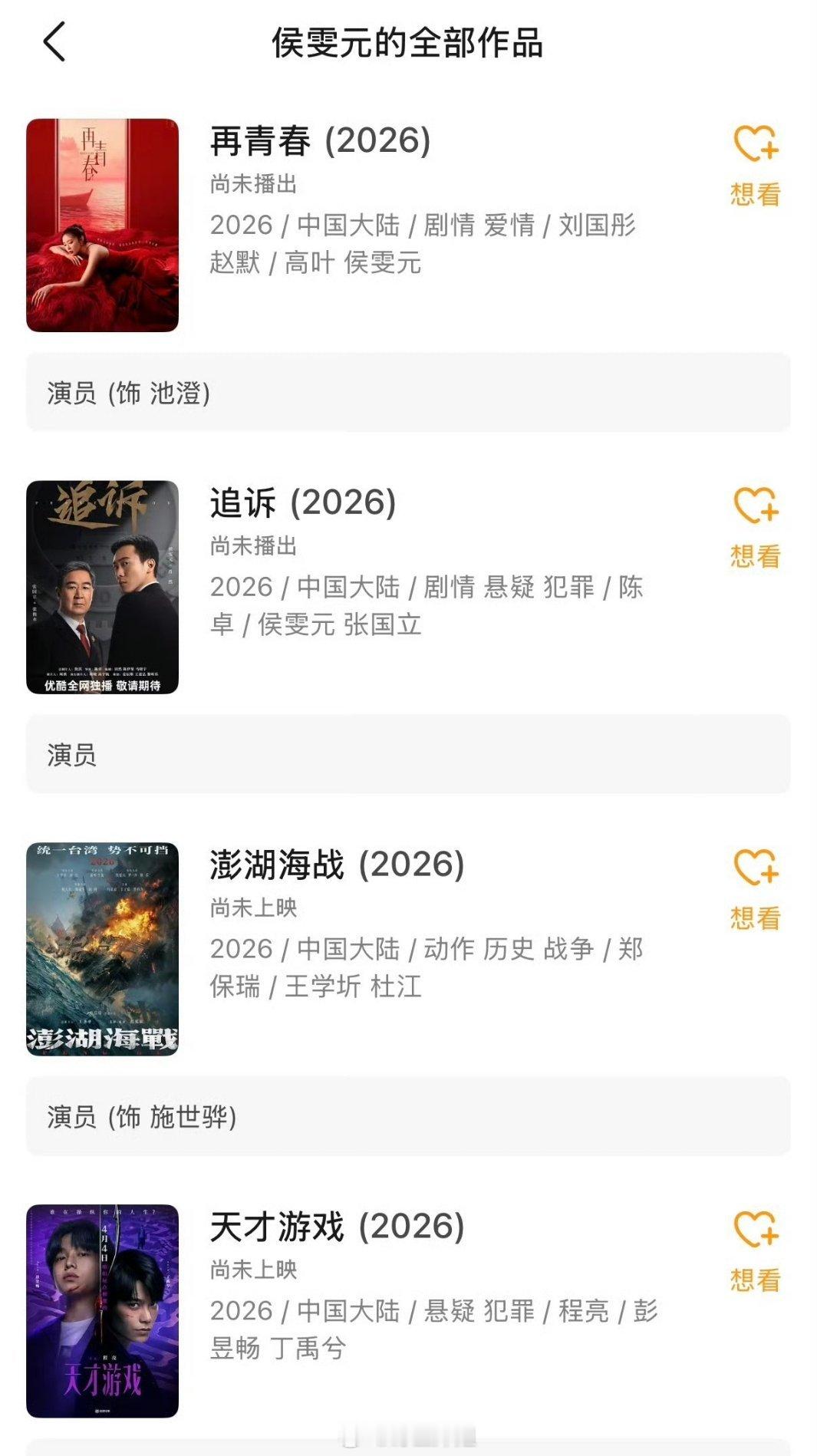The height and width of the screenshot is (1456, 817).
Task: Mark 澎湖海战 as 想看
Action: click(756, 919)
